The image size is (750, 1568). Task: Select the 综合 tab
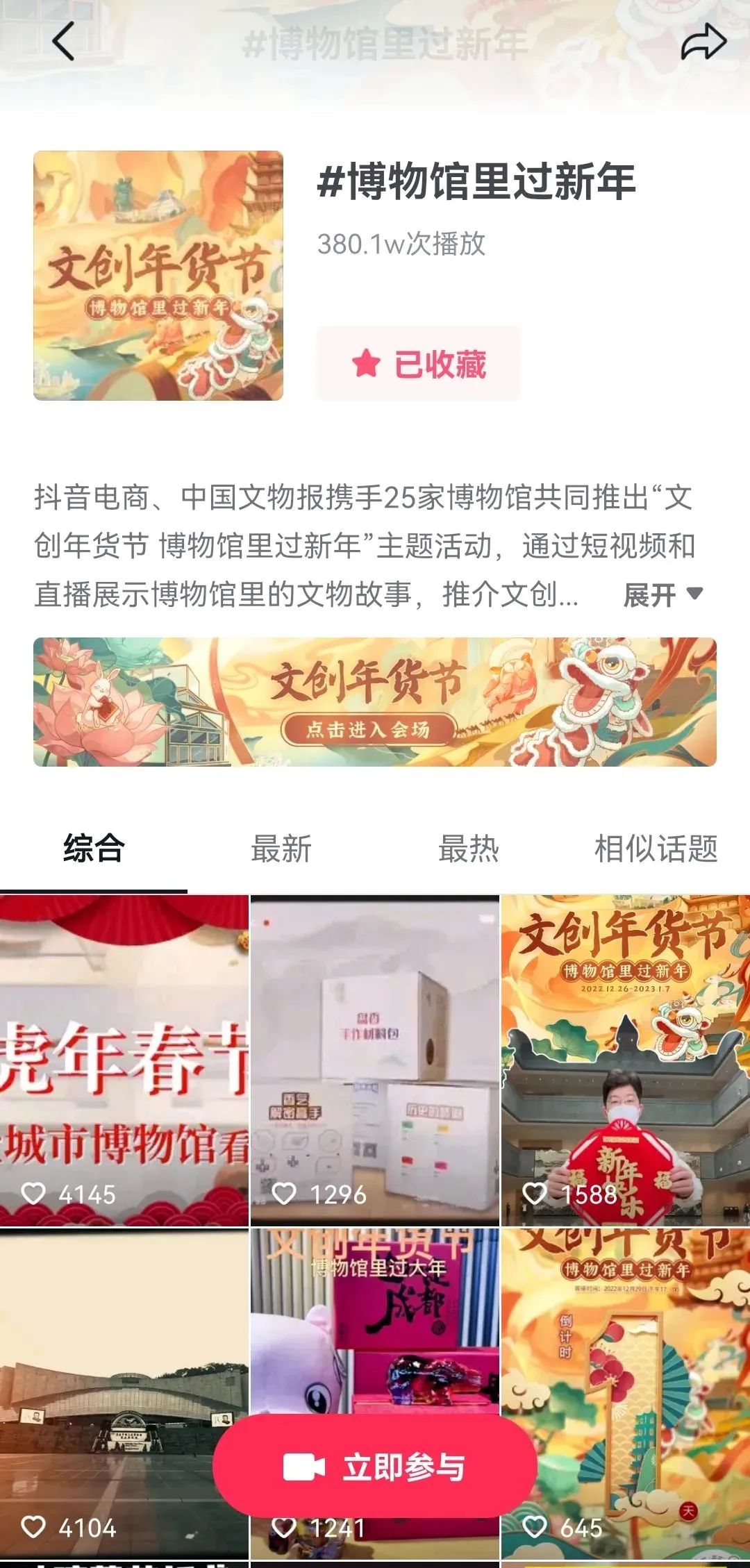[94, 849]
